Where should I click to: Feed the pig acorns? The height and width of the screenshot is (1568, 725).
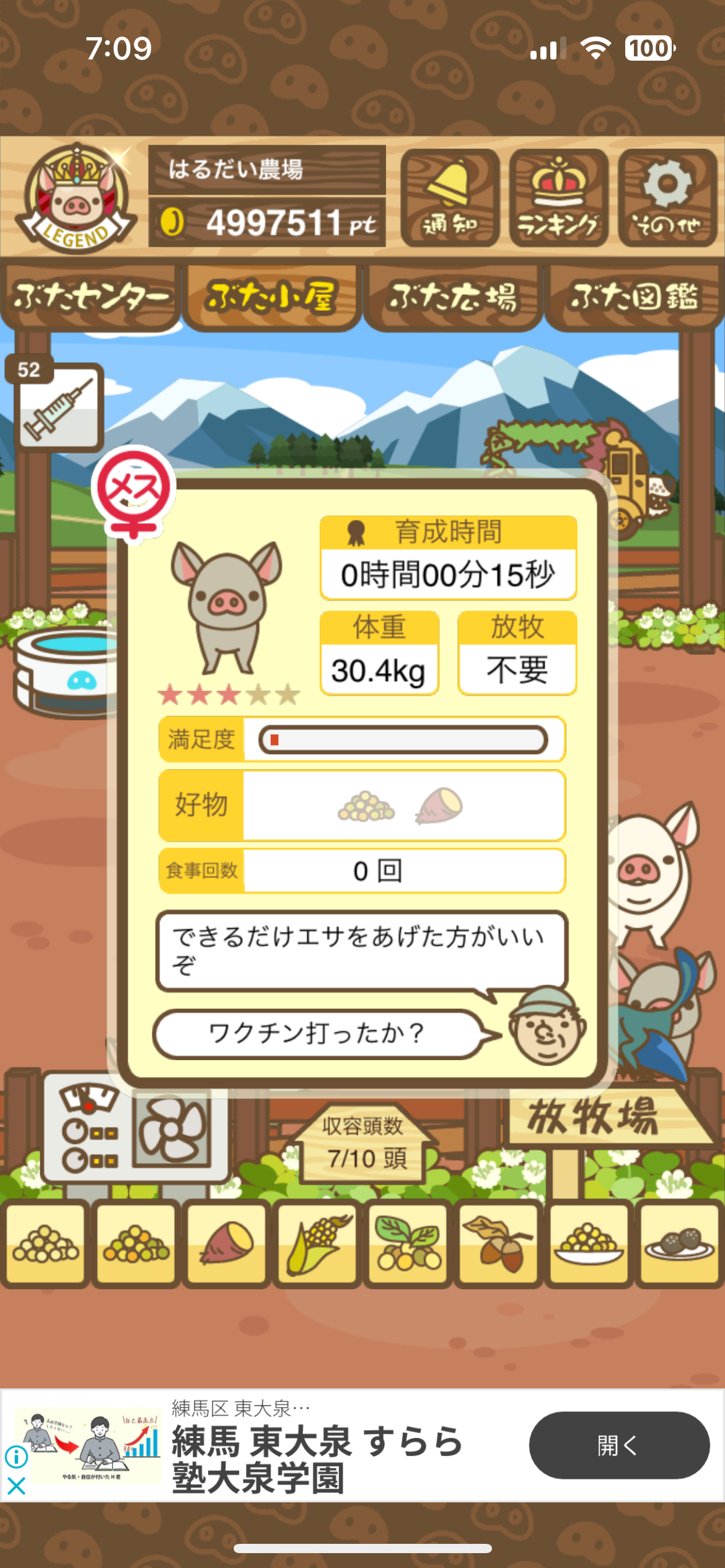click(498, 1242)
